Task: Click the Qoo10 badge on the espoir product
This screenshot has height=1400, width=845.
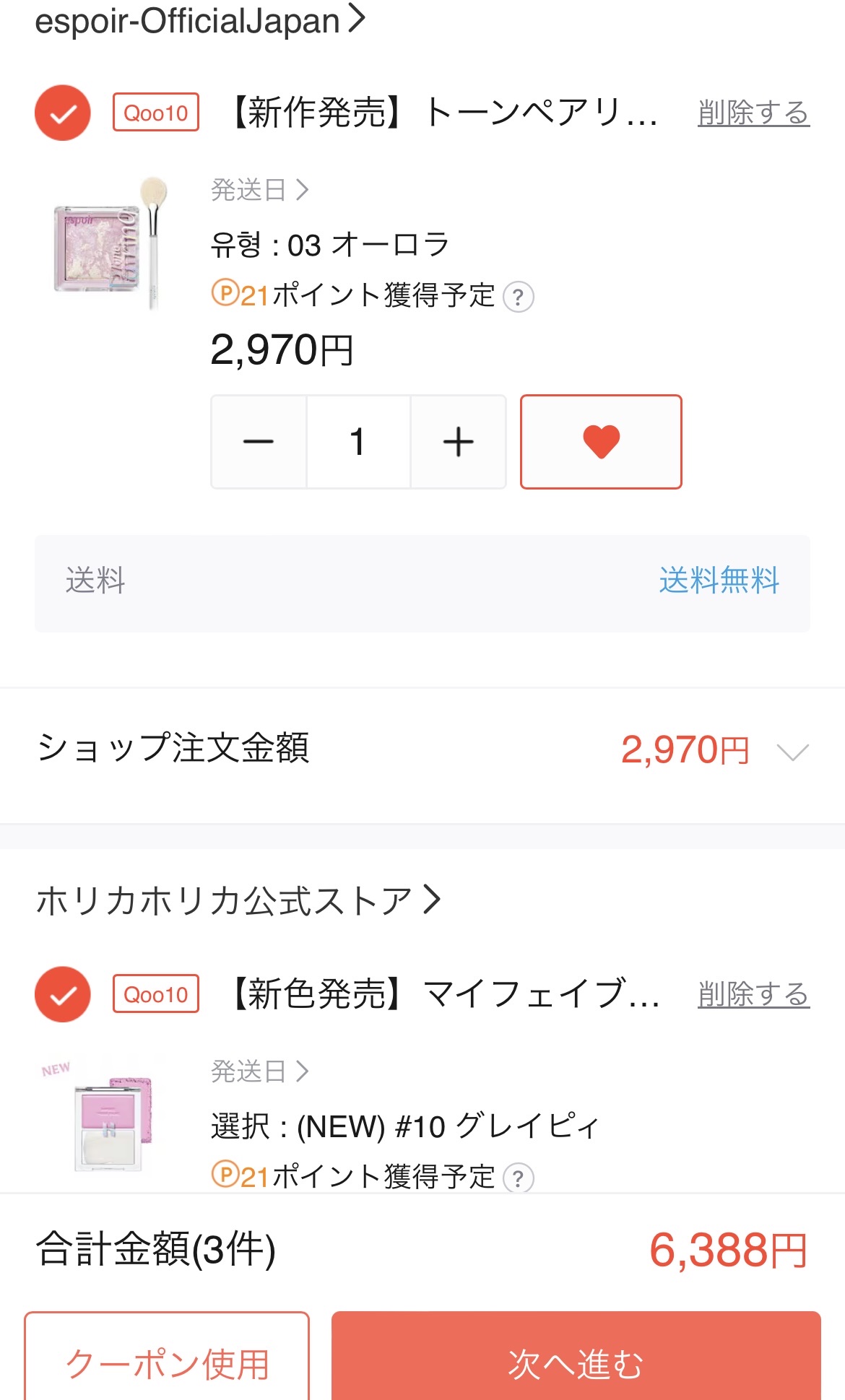Action: click(155, 113)
